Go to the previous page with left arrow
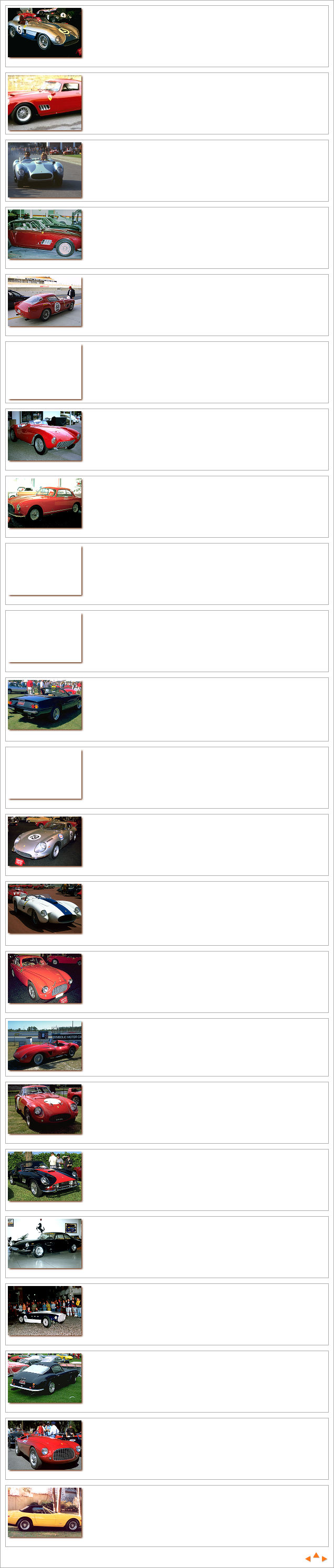 coord(308,1559)
